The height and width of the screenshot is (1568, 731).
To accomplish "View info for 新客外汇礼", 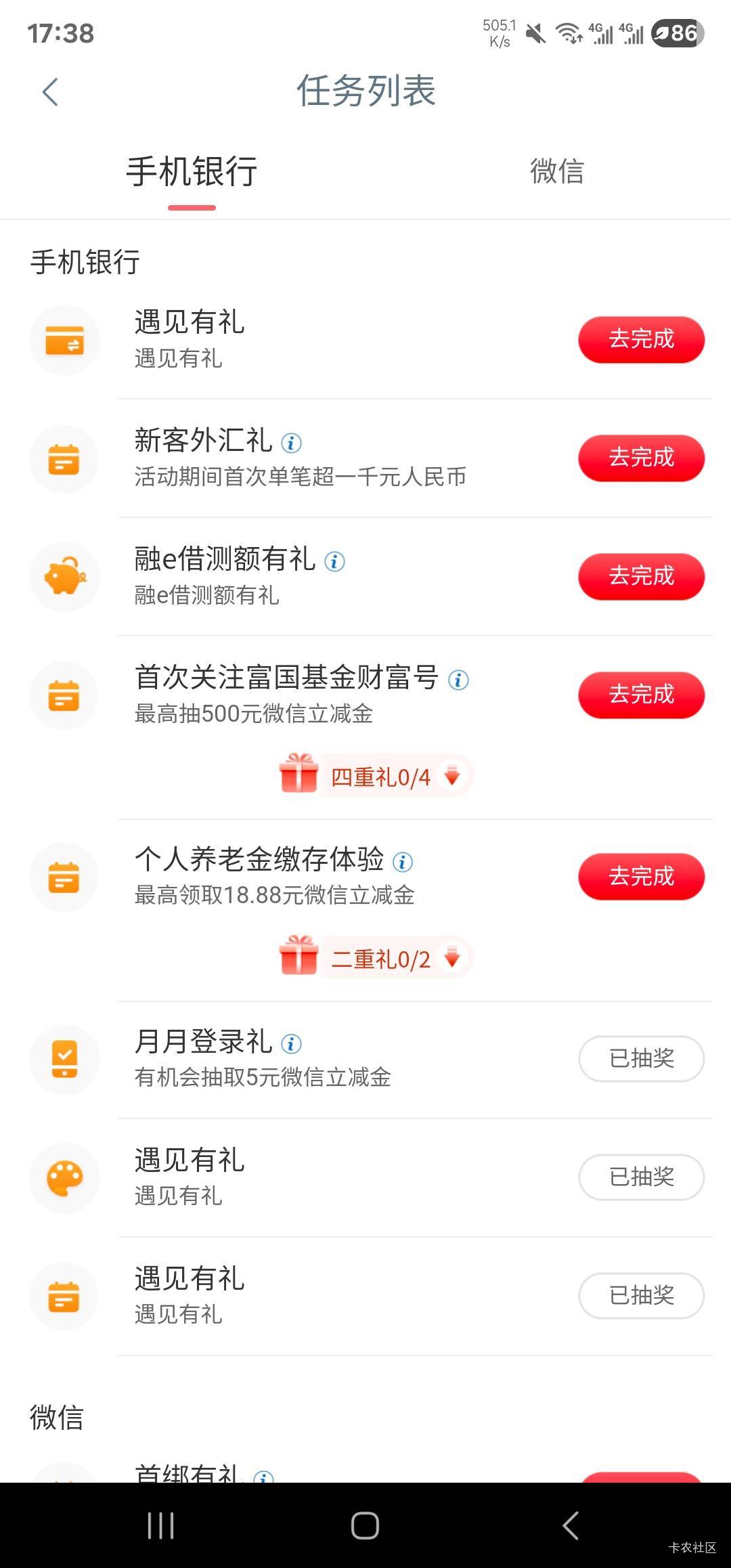I will [291, 443].
